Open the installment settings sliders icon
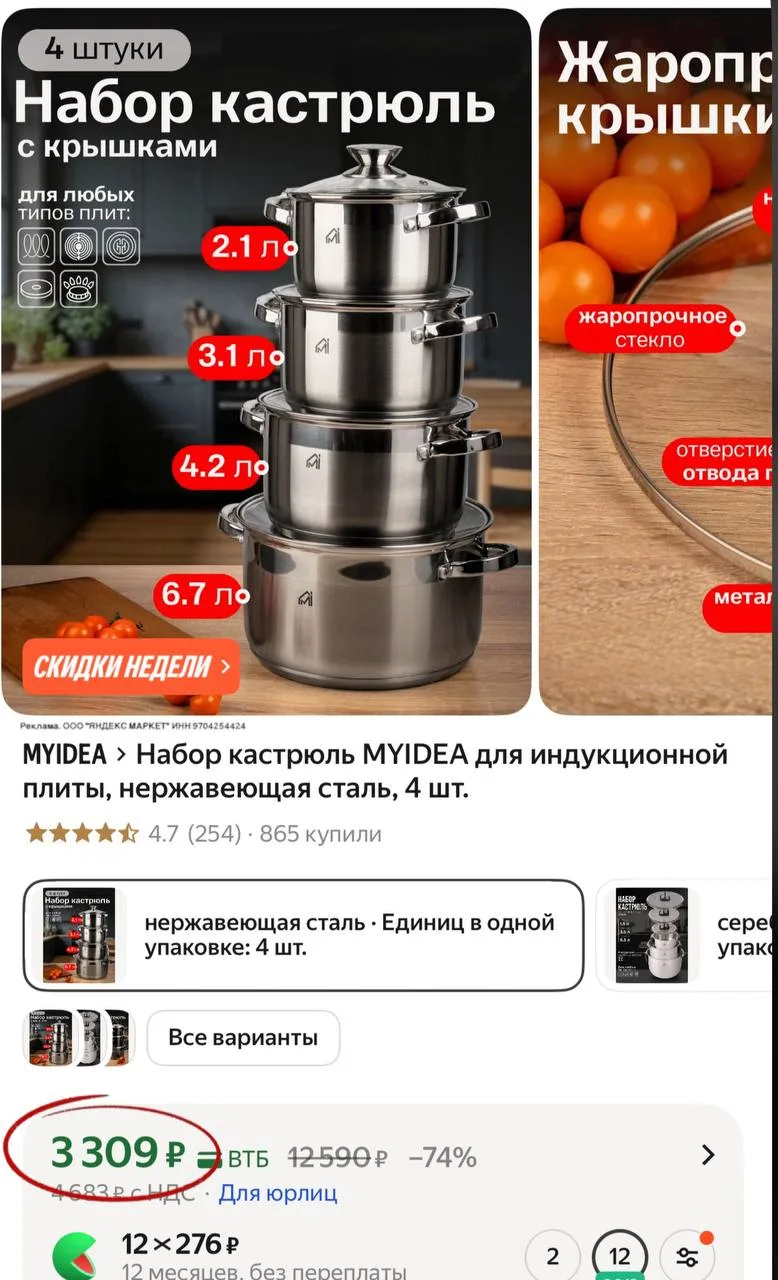This screenshot has height=1280, width=778. (687, 1257)
